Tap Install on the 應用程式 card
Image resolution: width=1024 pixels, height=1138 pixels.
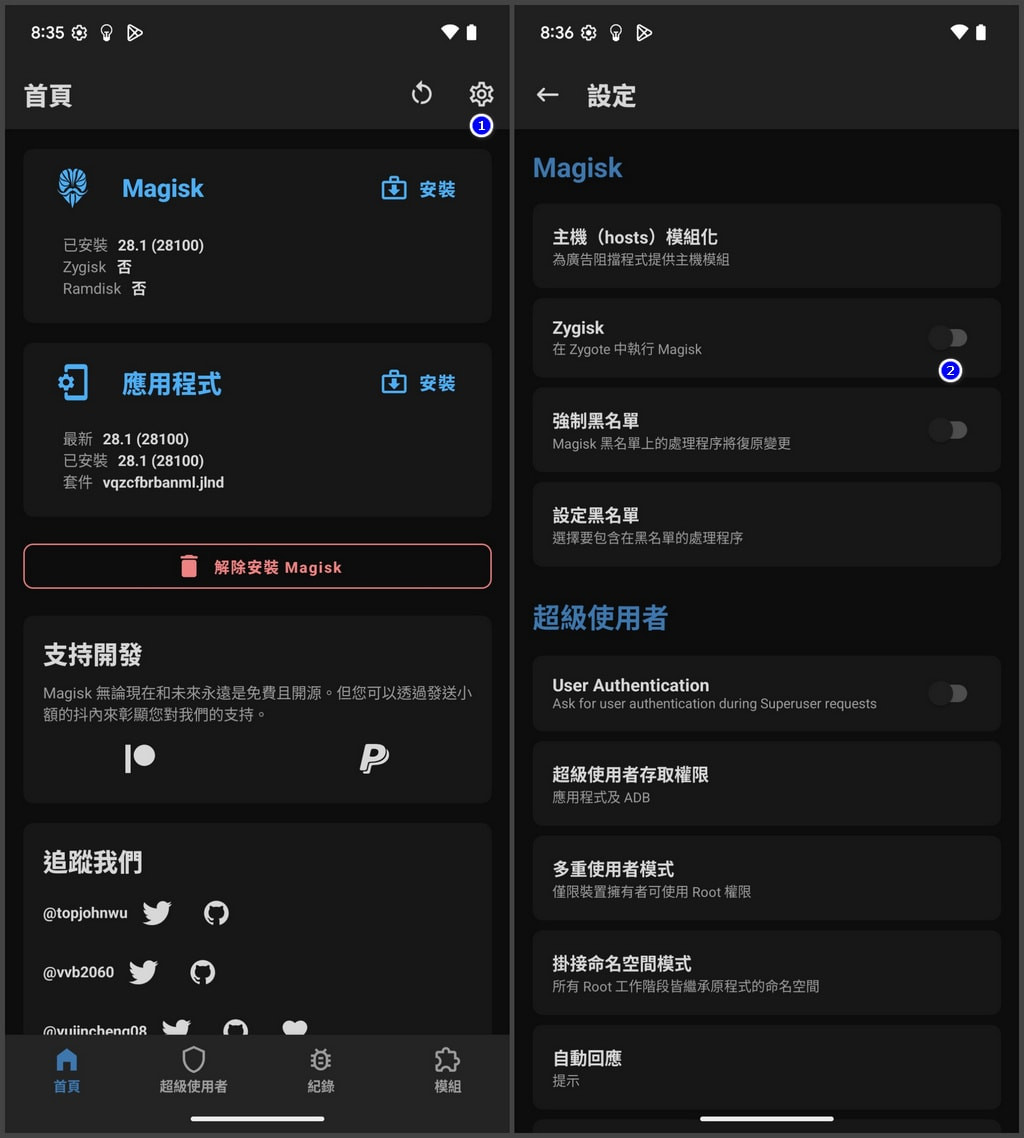(x=418, y=383)
